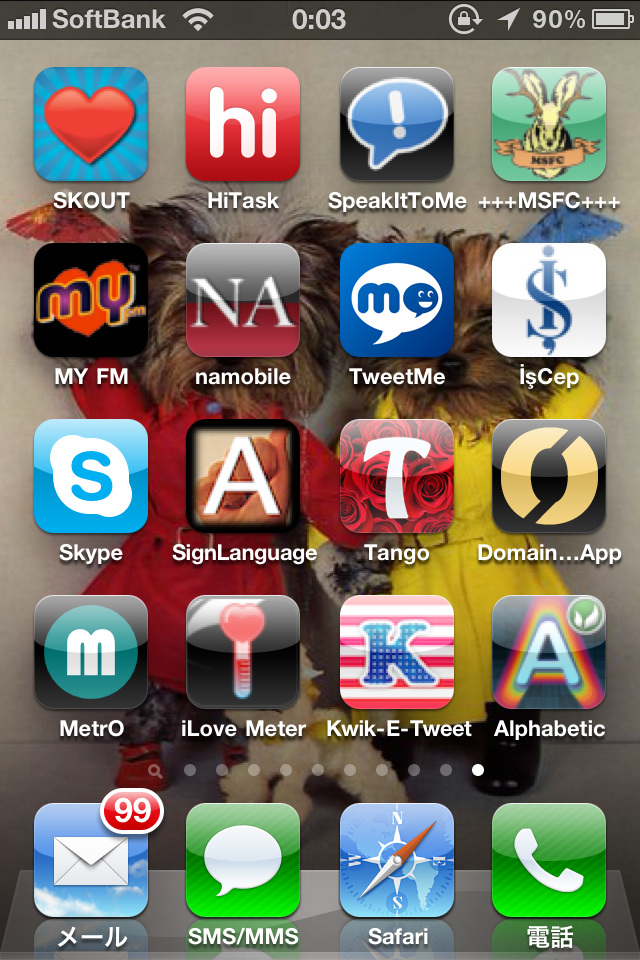Launch Skype
The width and height of the screenshot is (640, 960).
click(x=91, y=476)
